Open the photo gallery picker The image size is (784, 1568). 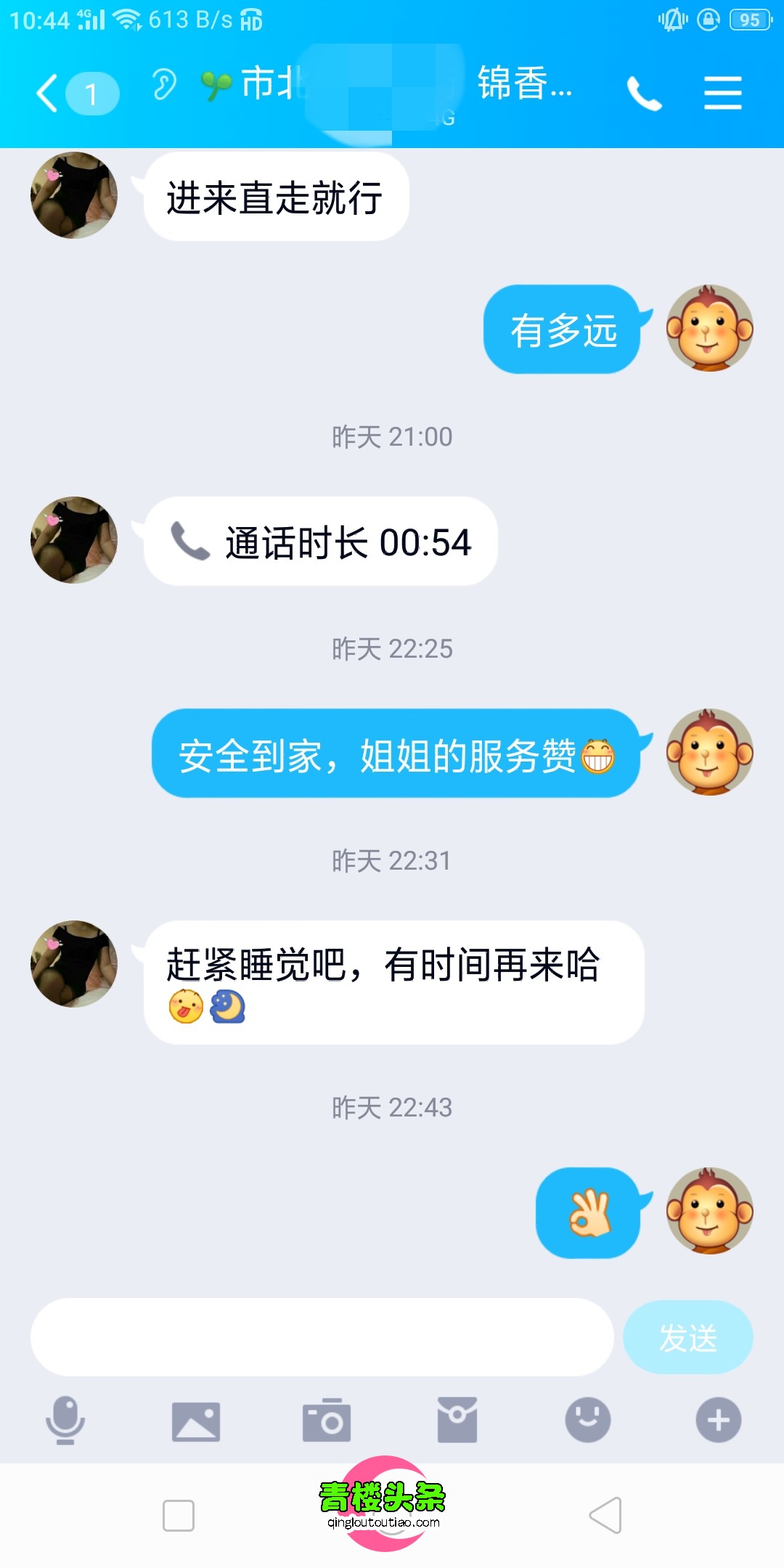click(196, 1421)
